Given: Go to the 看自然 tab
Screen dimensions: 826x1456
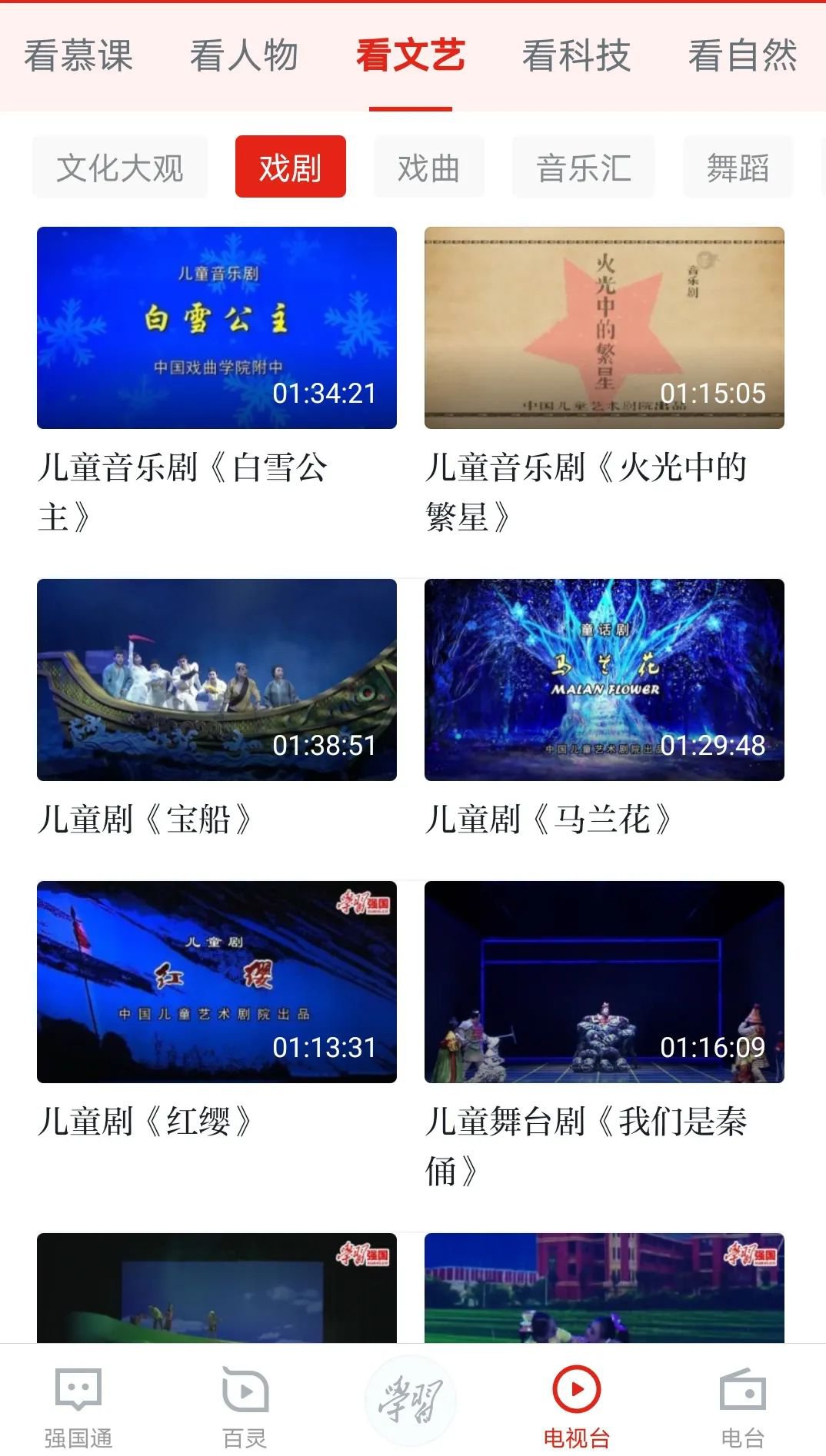Looking at the screenshot, I should click(742, 56).
